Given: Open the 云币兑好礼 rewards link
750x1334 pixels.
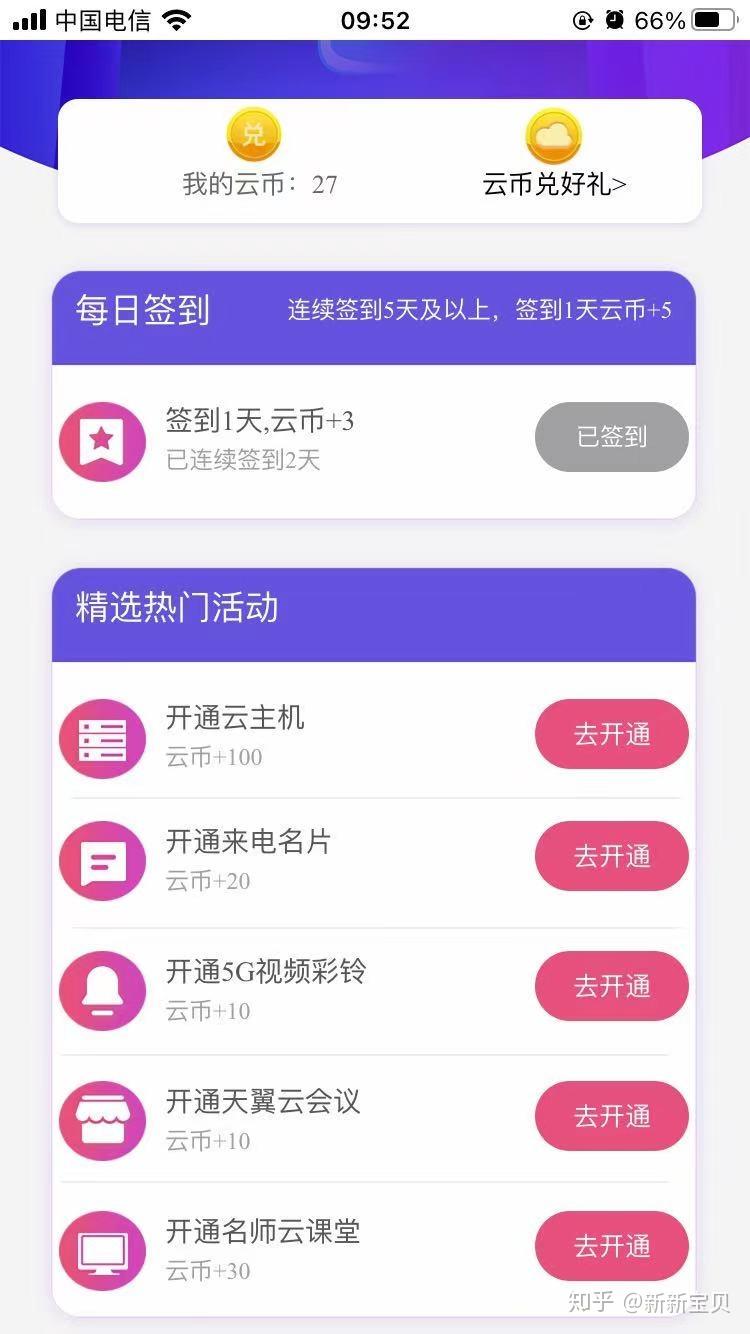Looking at the screenshot, I should (x=554, y=184).
